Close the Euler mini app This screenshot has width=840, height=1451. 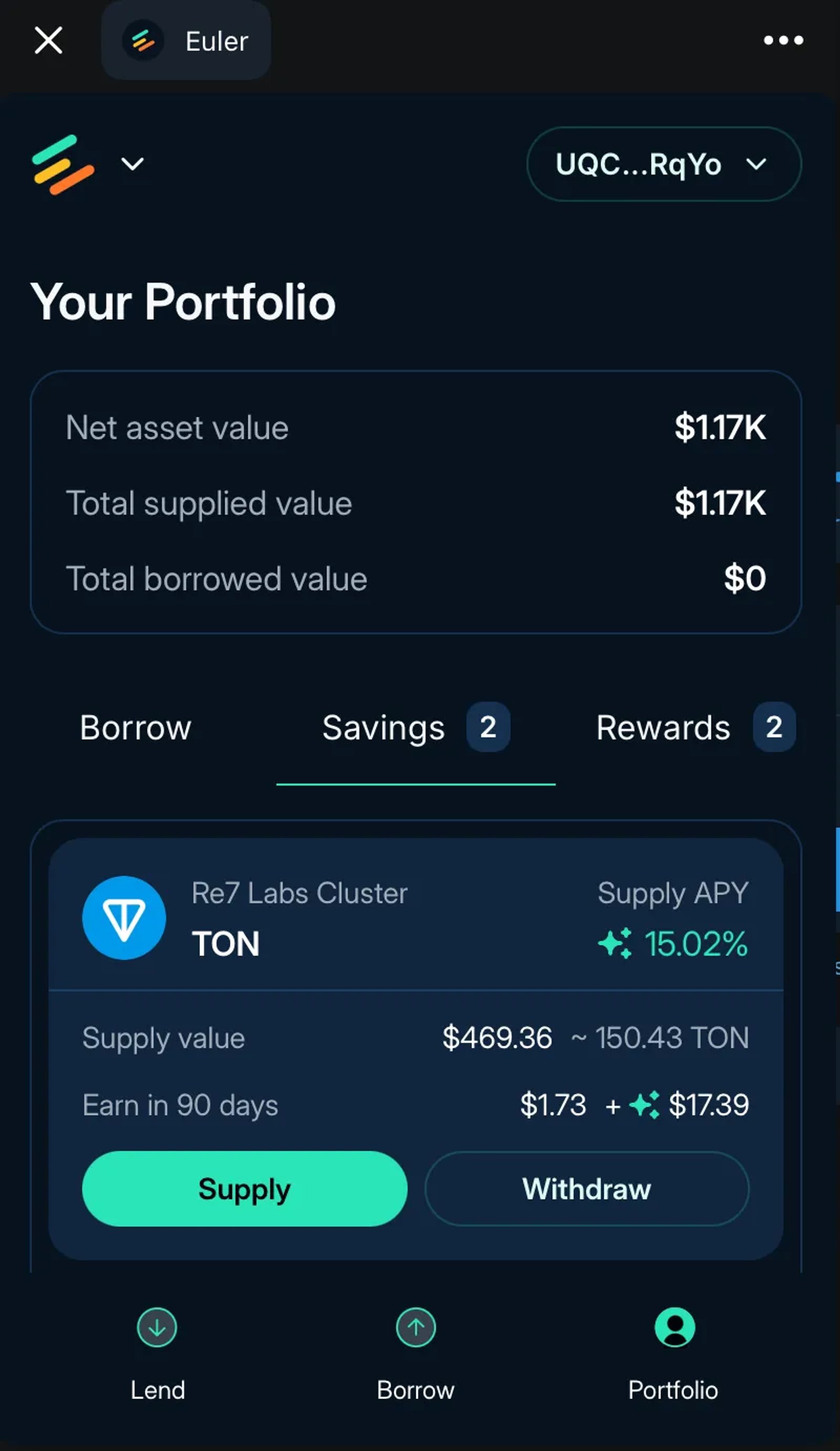[x=48, y=40]
